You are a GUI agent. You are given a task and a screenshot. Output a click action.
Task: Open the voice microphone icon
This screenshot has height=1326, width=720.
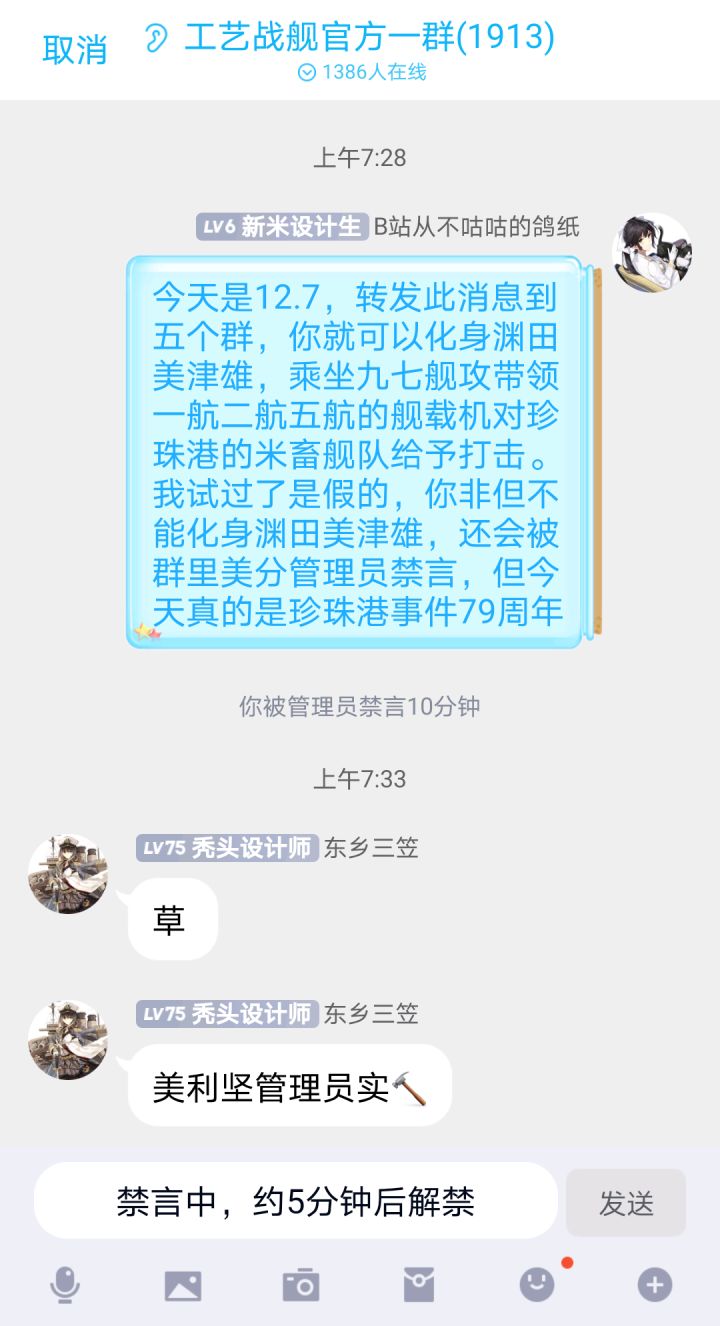(65, 1284)
